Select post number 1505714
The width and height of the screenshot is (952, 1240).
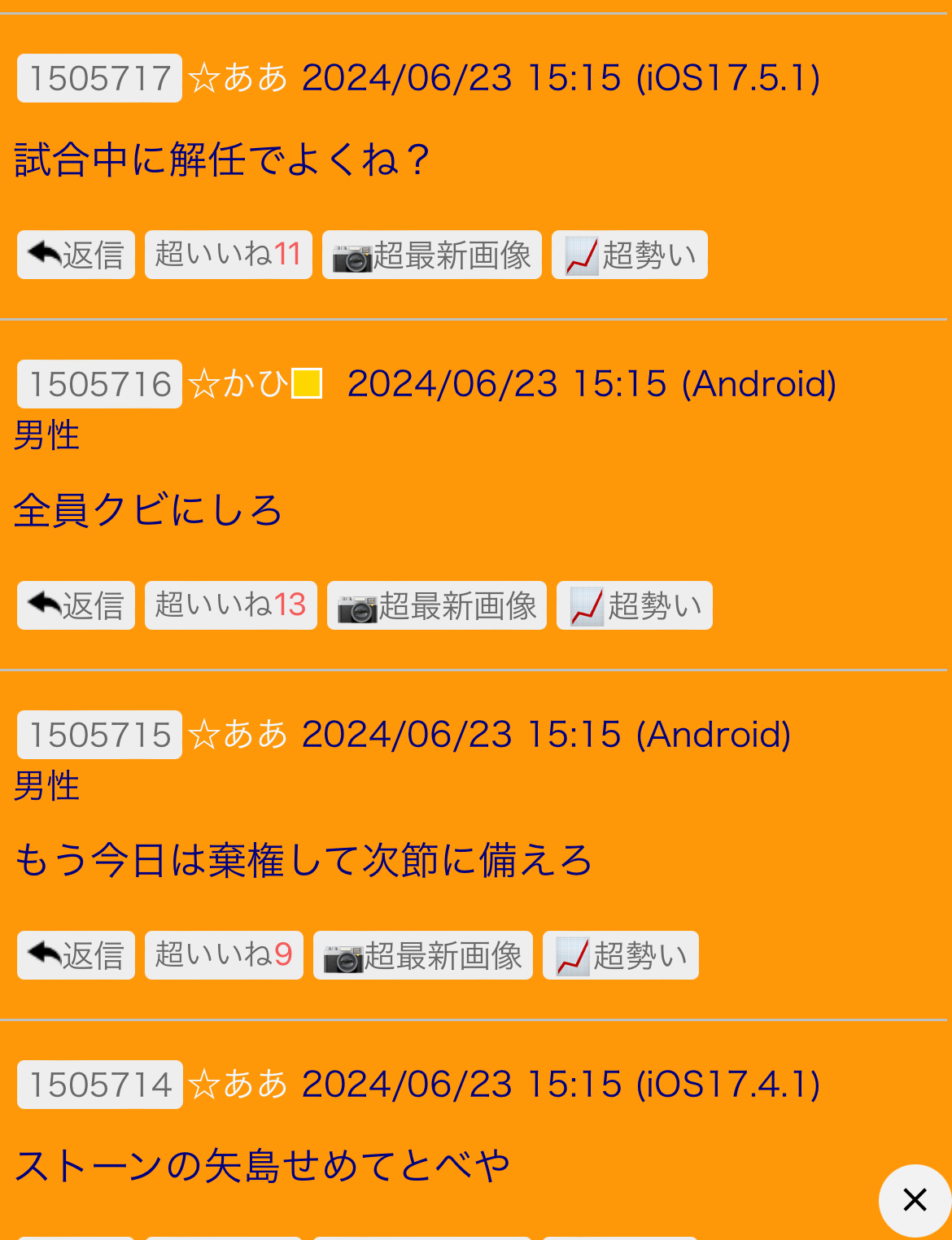(x=99, y=1085)
